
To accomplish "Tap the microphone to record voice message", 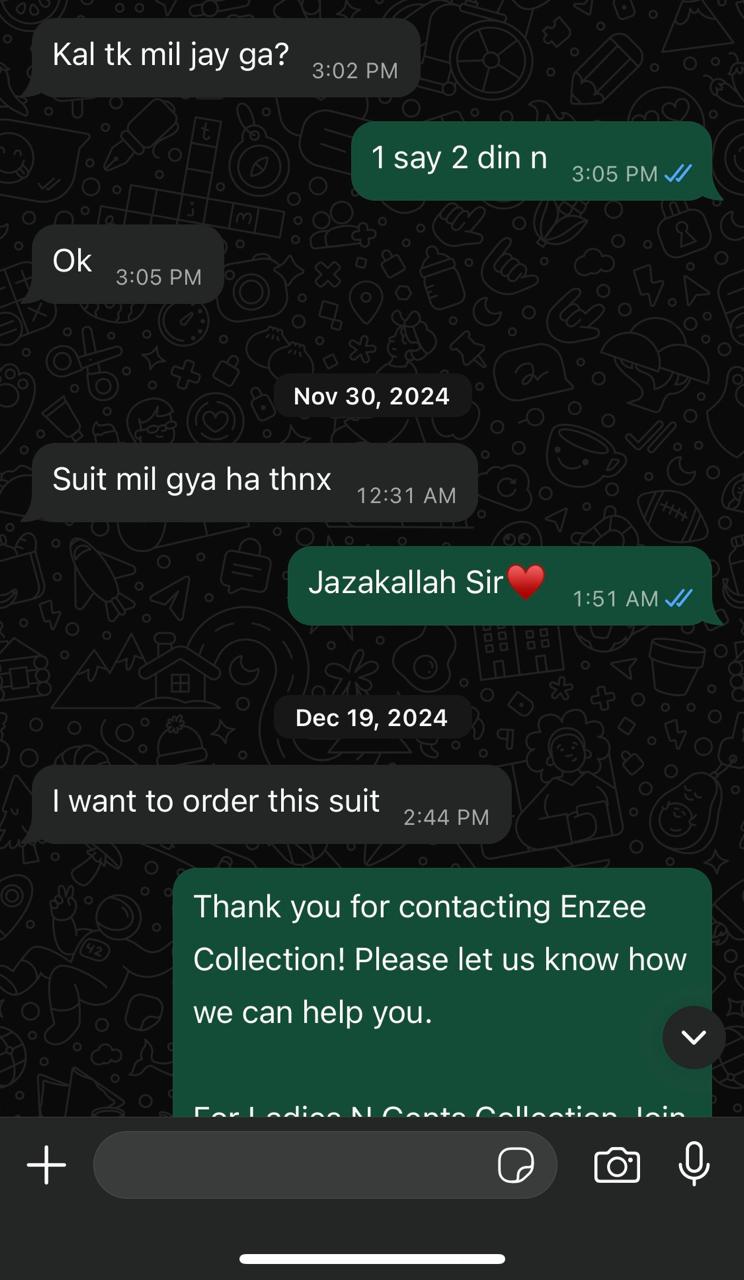I will pos(694,1164).
